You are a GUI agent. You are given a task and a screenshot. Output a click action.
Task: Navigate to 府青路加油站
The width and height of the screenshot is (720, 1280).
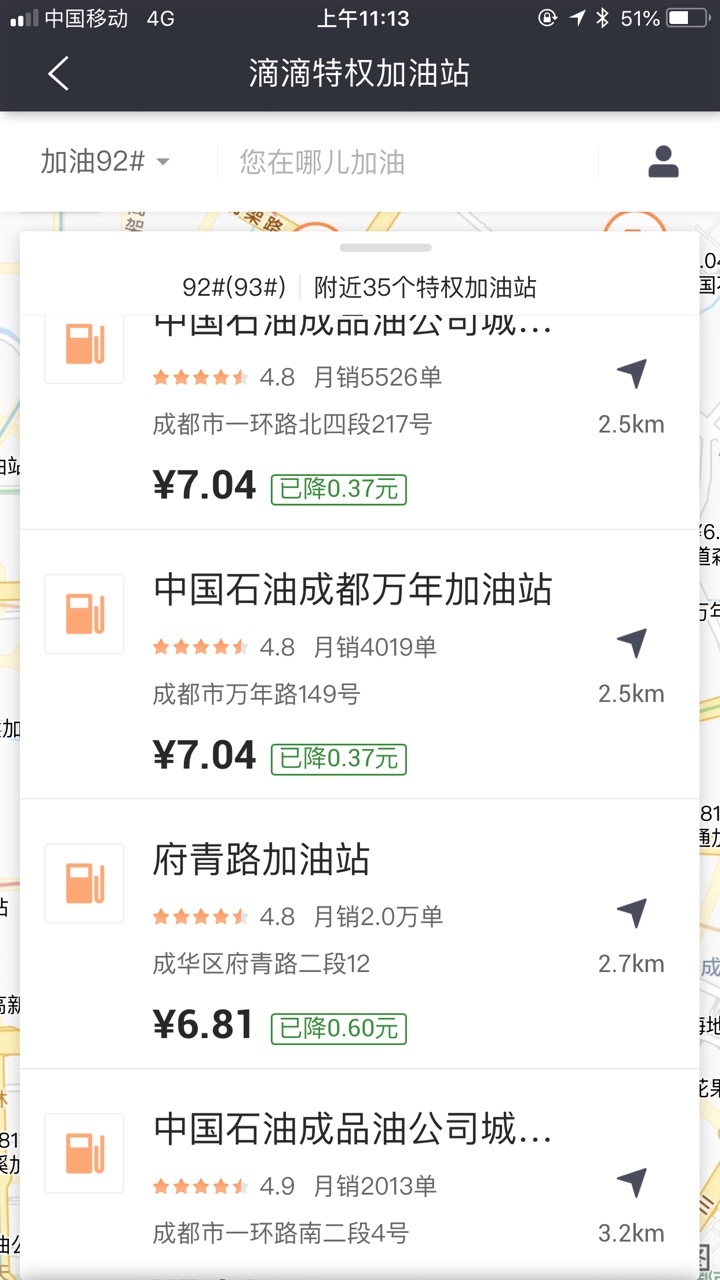click(631, 913)
